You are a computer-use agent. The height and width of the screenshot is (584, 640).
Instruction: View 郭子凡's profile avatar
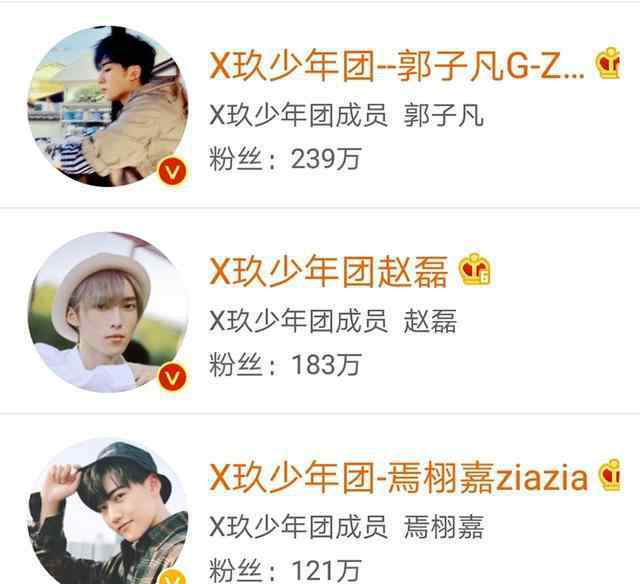pos(107,107)
